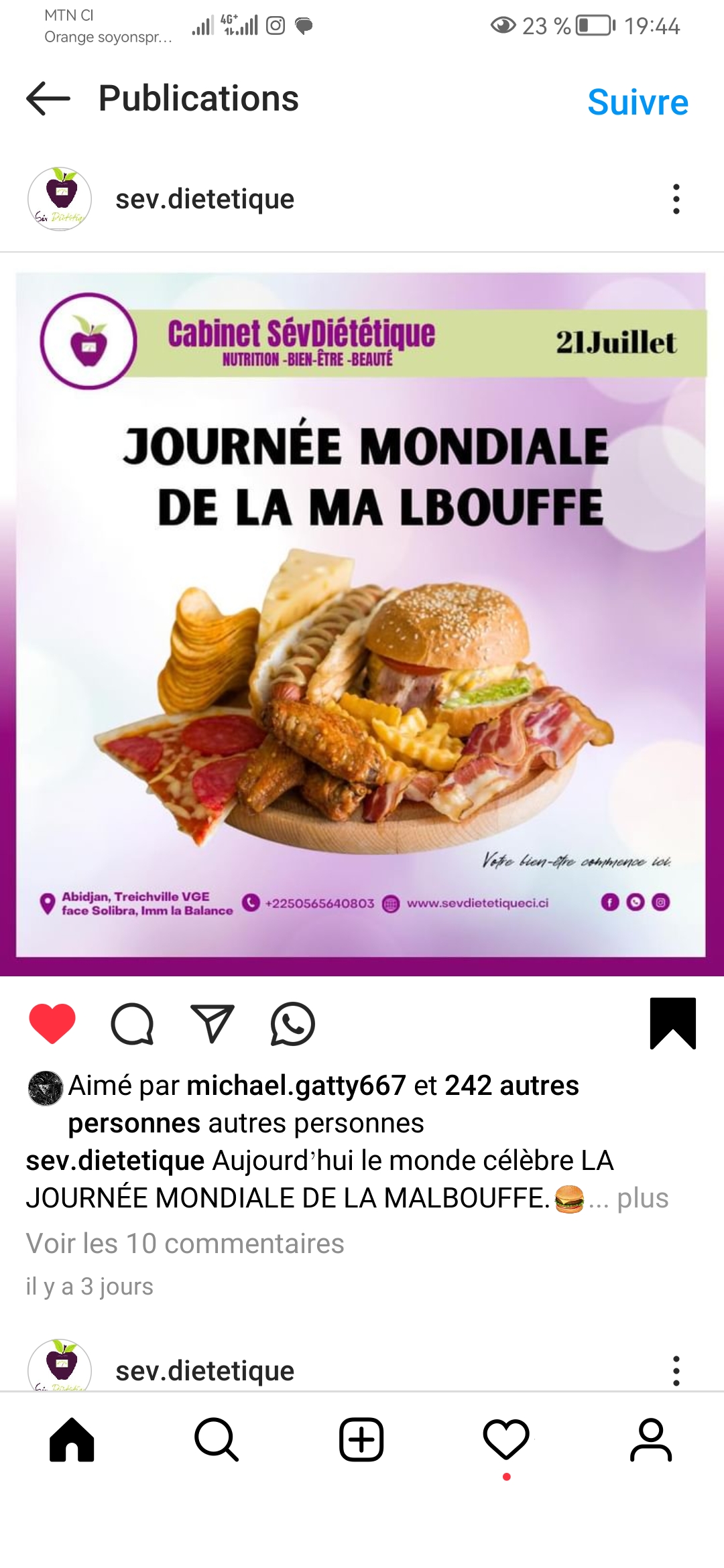724x1568 pixels.
Task: Follow the account with Suivre
Action: 638,103
